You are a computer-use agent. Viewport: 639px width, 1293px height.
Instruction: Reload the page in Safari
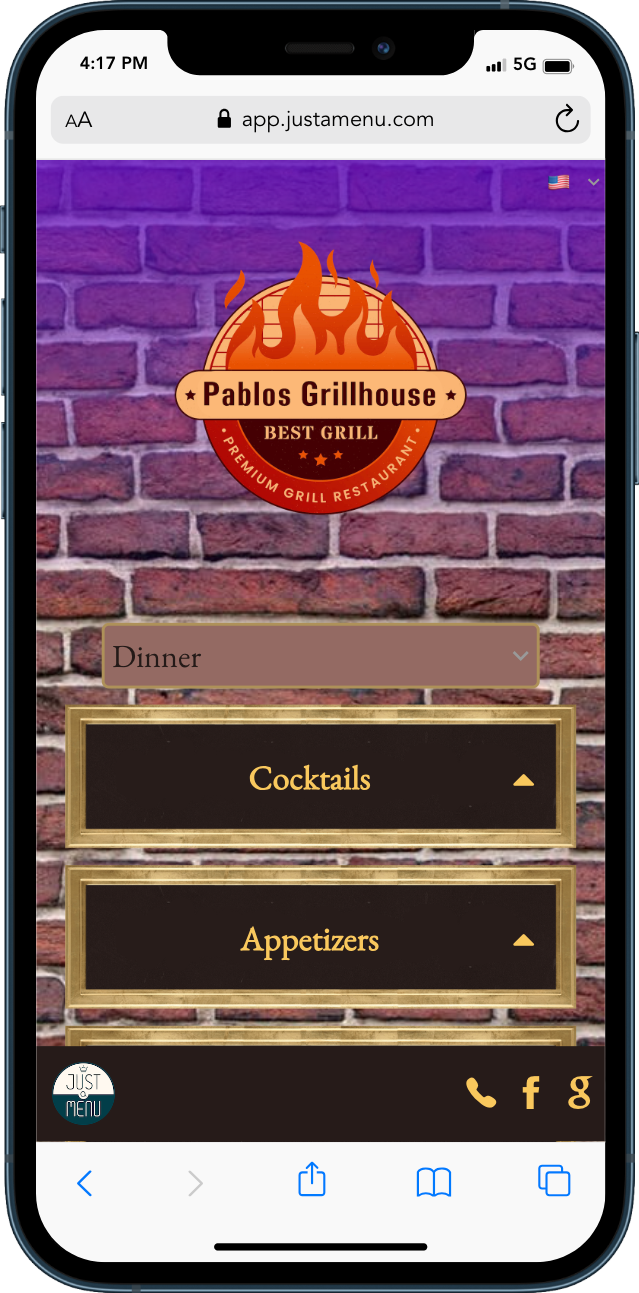point(566,121)
